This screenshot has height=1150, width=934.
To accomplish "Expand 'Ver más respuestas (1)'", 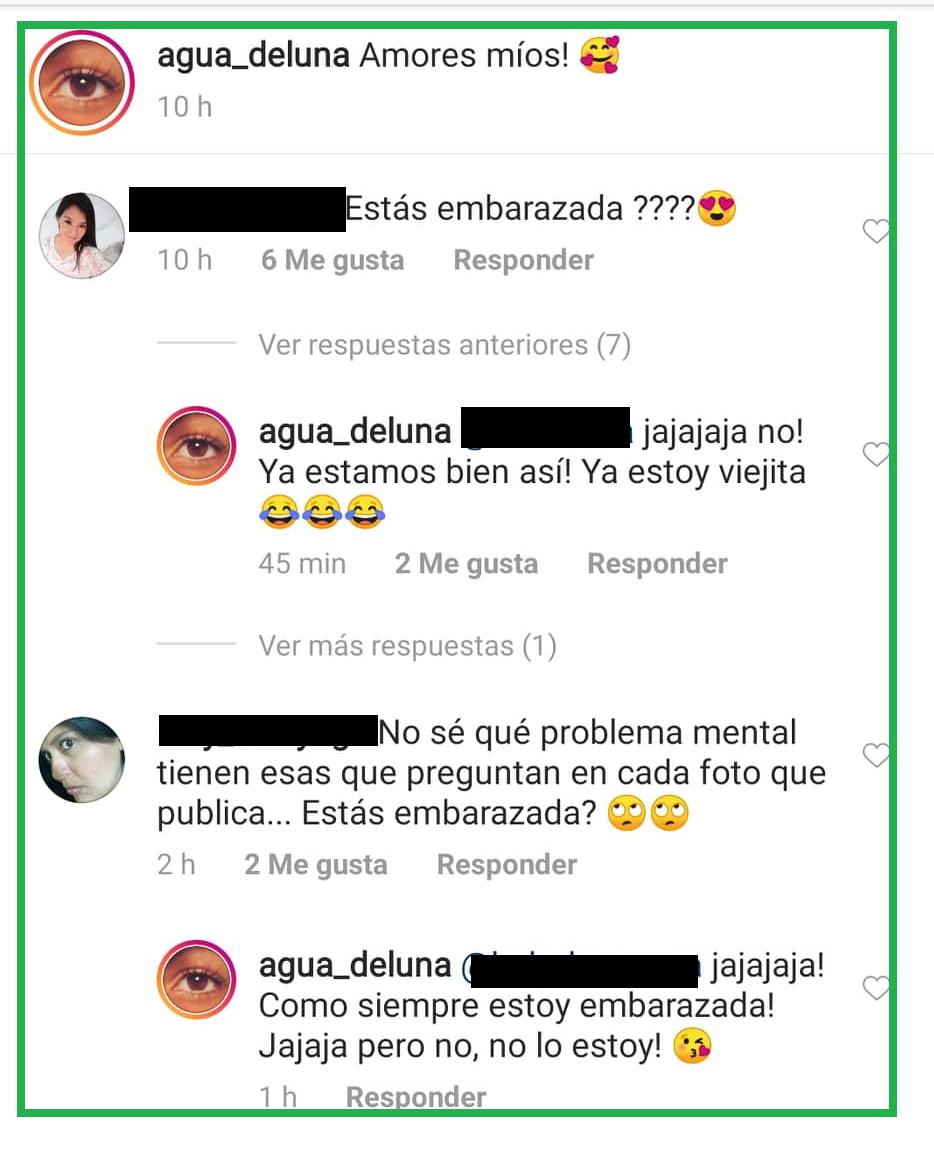I will click(x=407, y=645).
